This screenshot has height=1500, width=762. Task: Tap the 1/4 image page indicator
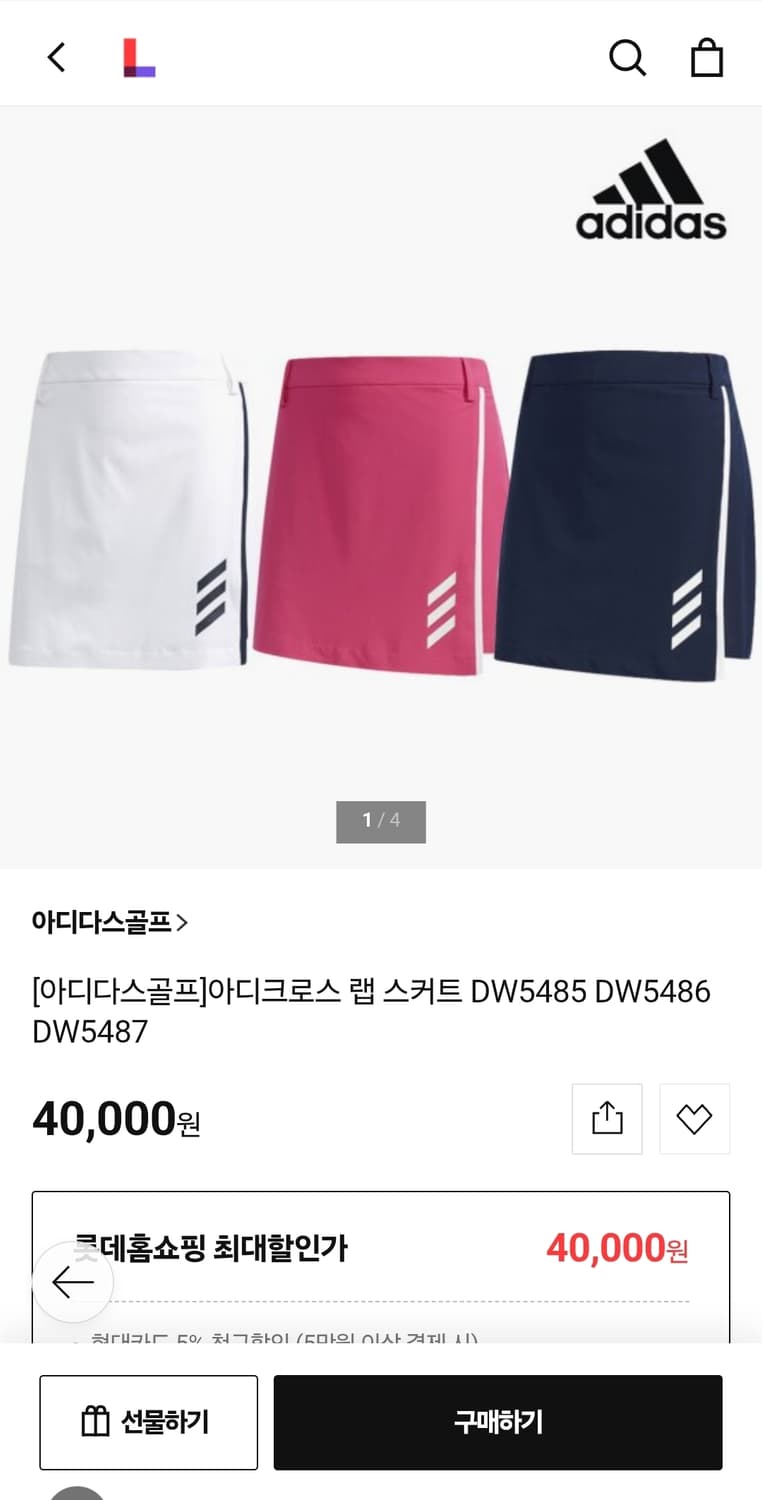coord(380,821)
